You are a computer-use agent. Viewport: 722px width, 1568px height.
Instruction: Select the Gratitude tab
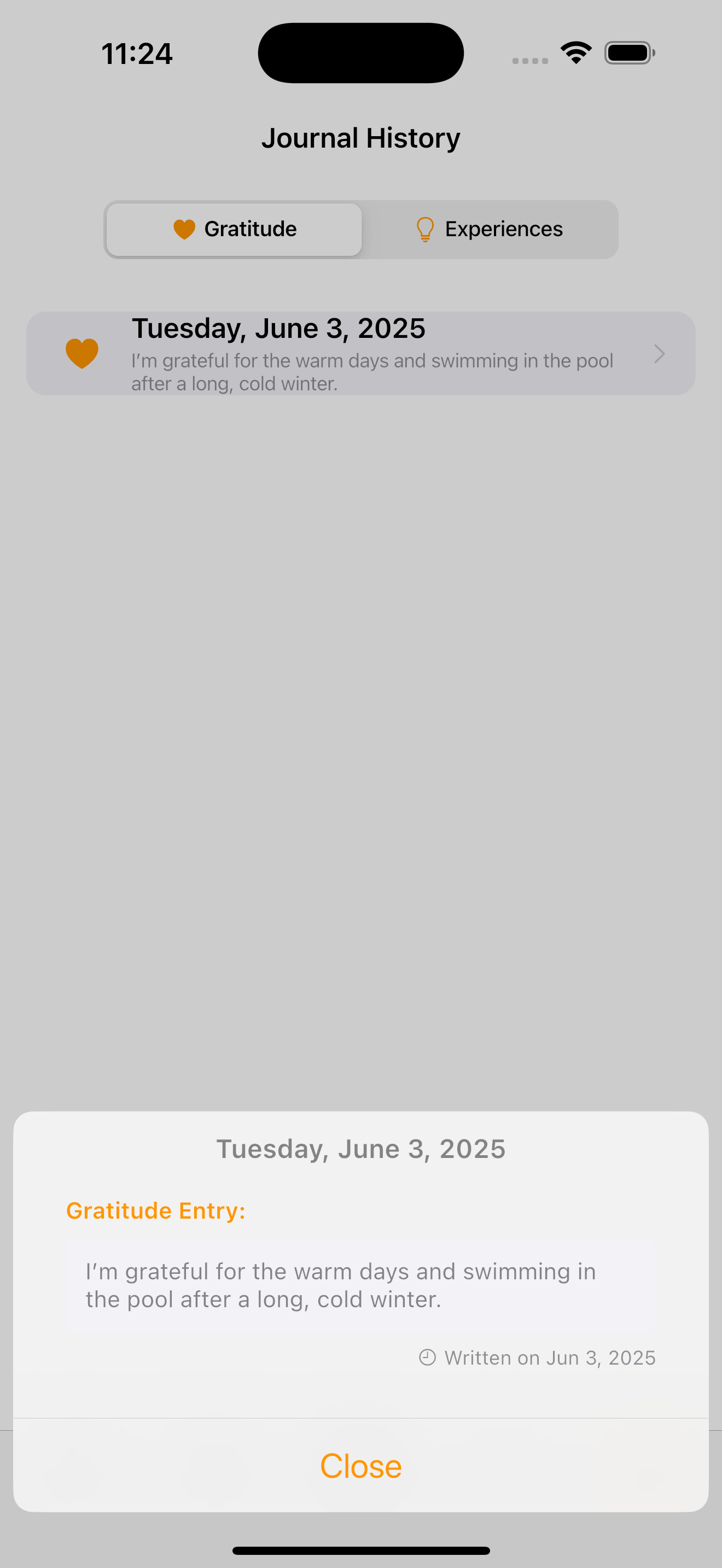(234, 230)
